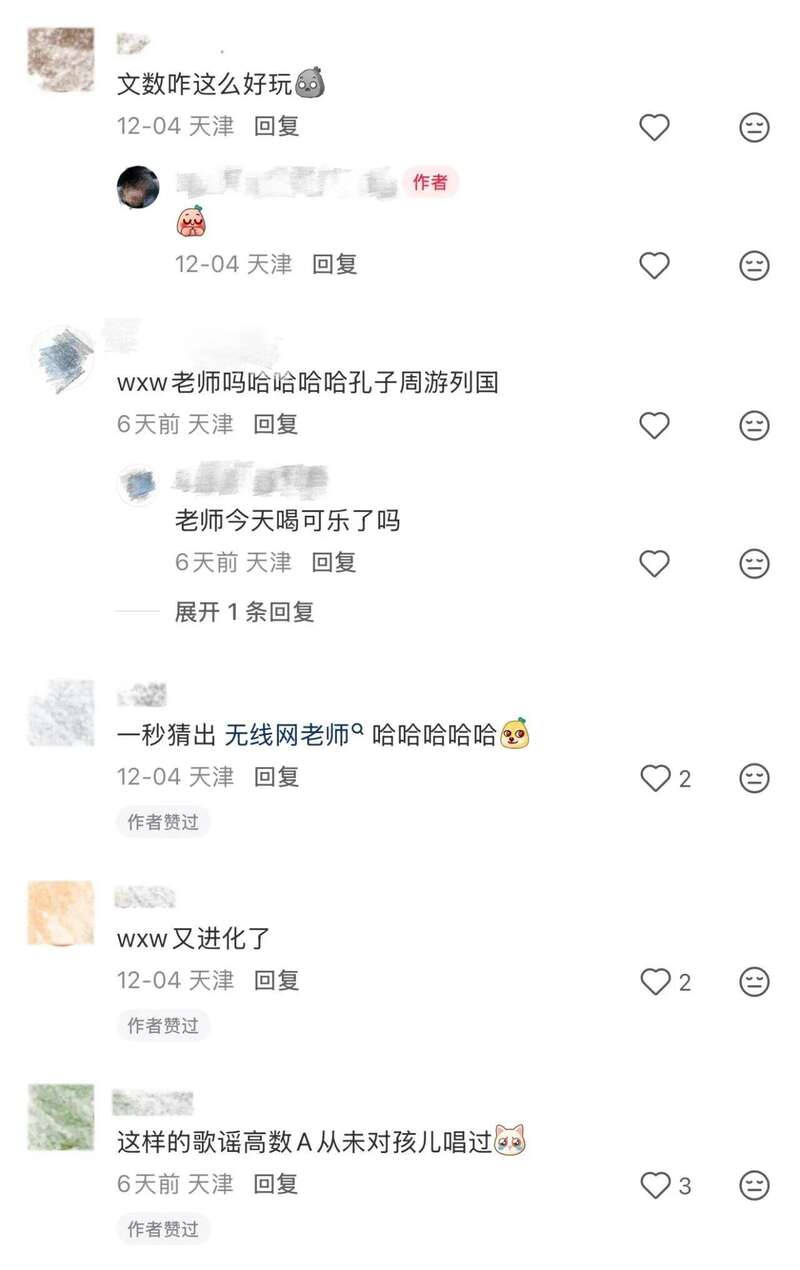
Task: Reply to the comment wxw又进化了
Action: tap(277, 980)
